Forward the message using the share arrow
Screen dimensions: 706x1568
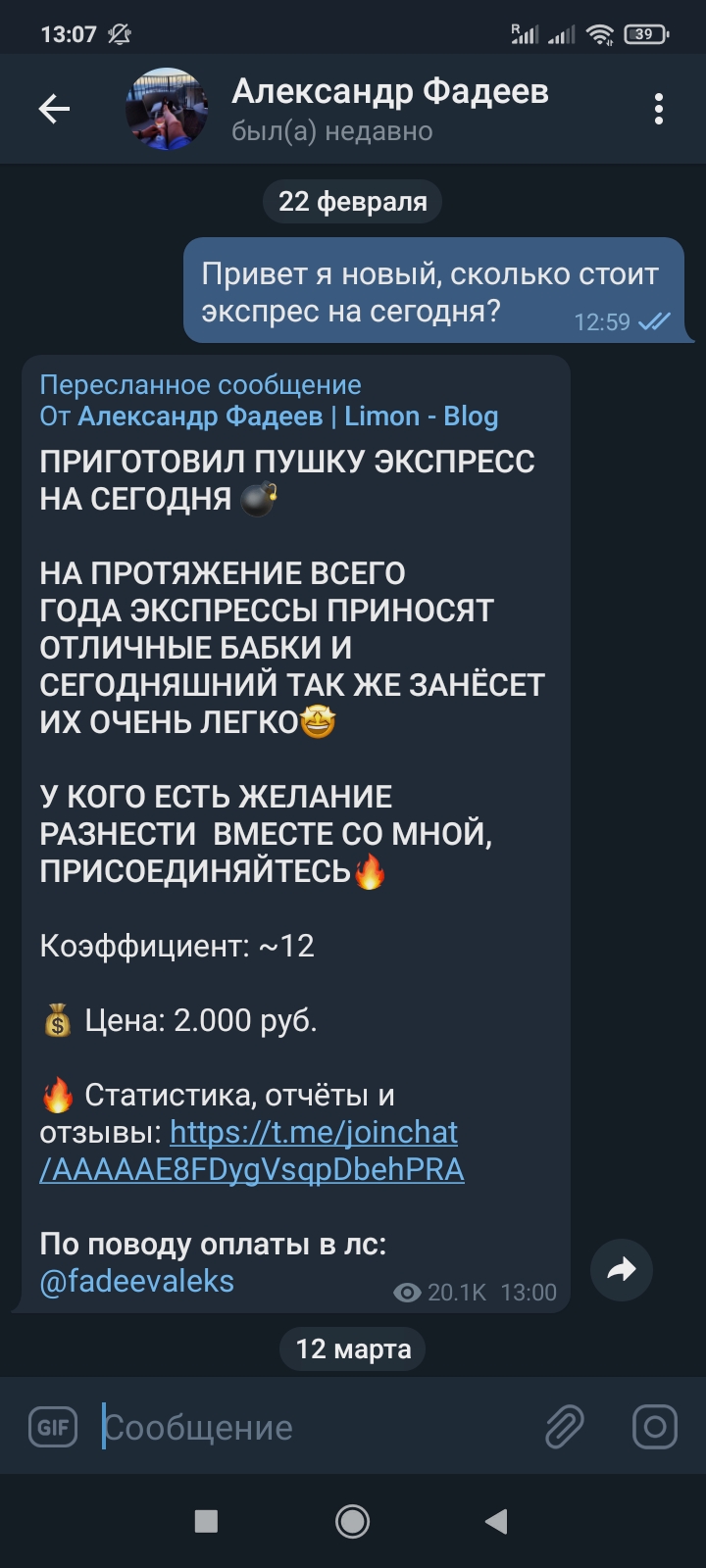(622, 1270)
